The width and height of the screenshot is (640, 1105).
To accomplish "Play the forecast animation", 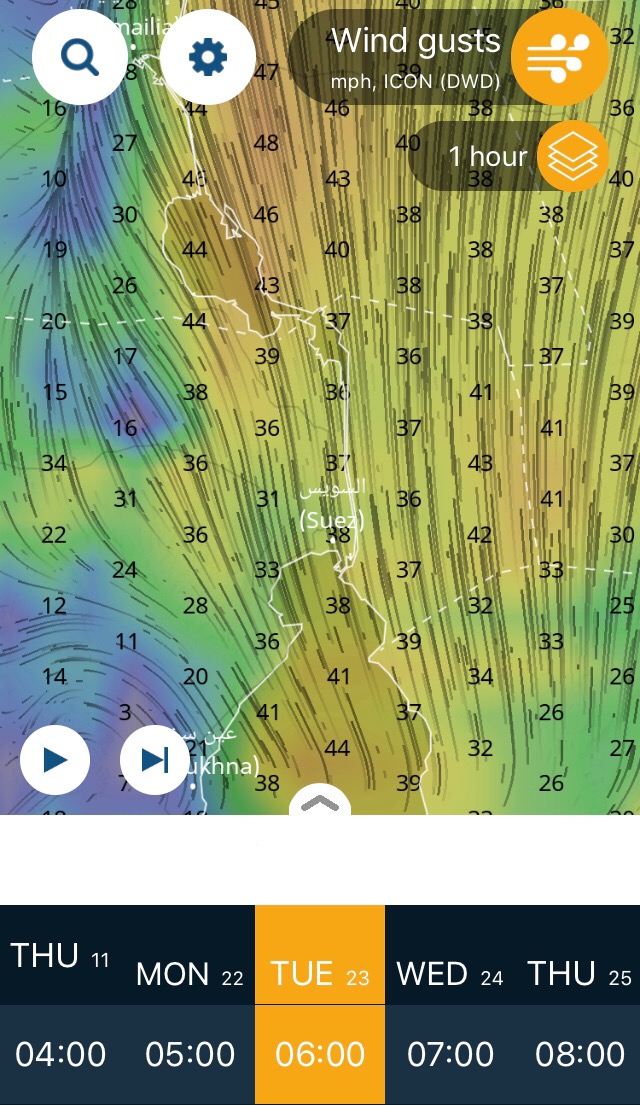I will click(x=55, y=760).
